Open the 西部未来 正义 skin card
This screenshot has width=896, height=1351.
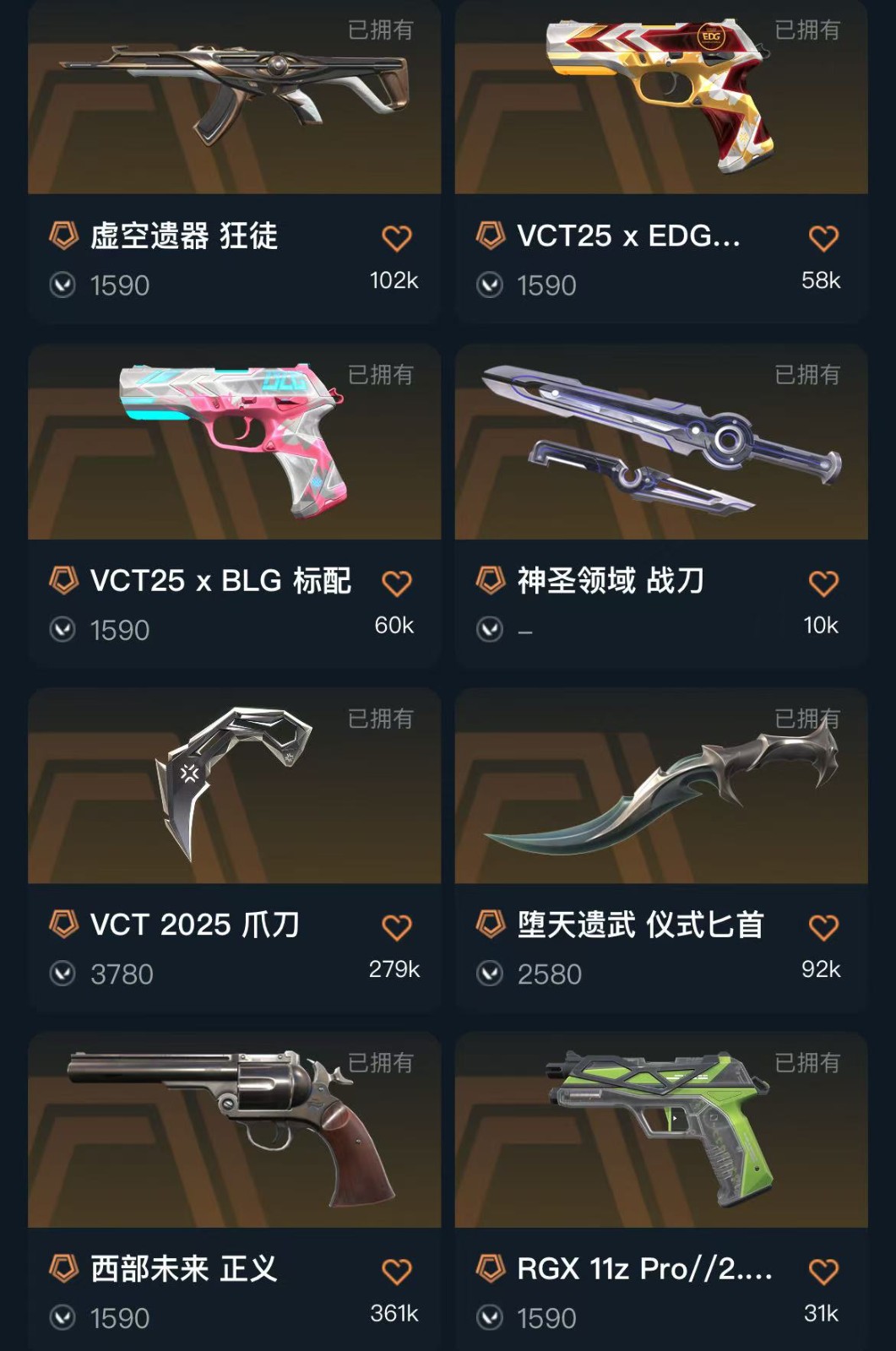pos(234,1131)
